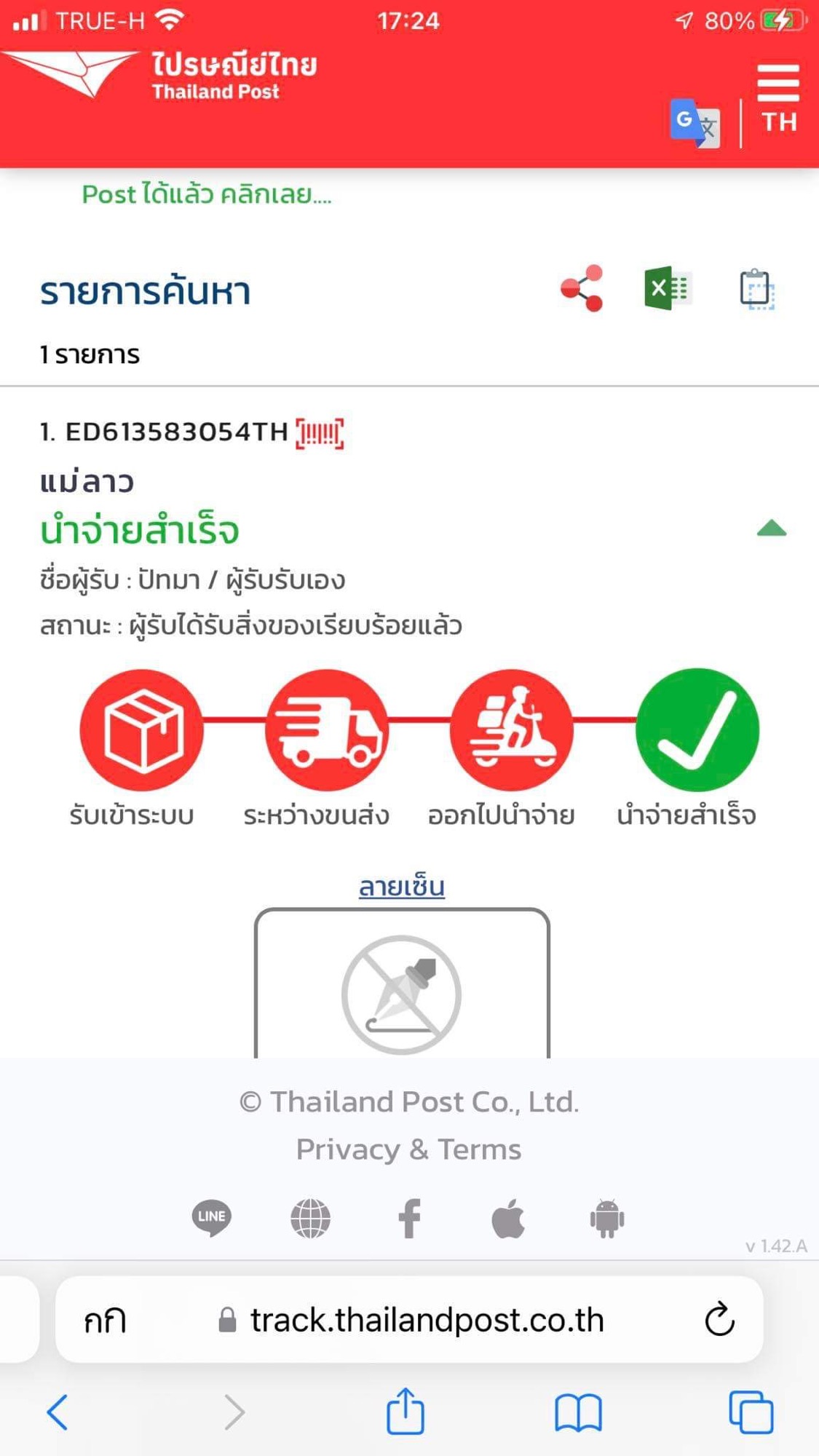Get the Android app

(x=606, y=1218)
